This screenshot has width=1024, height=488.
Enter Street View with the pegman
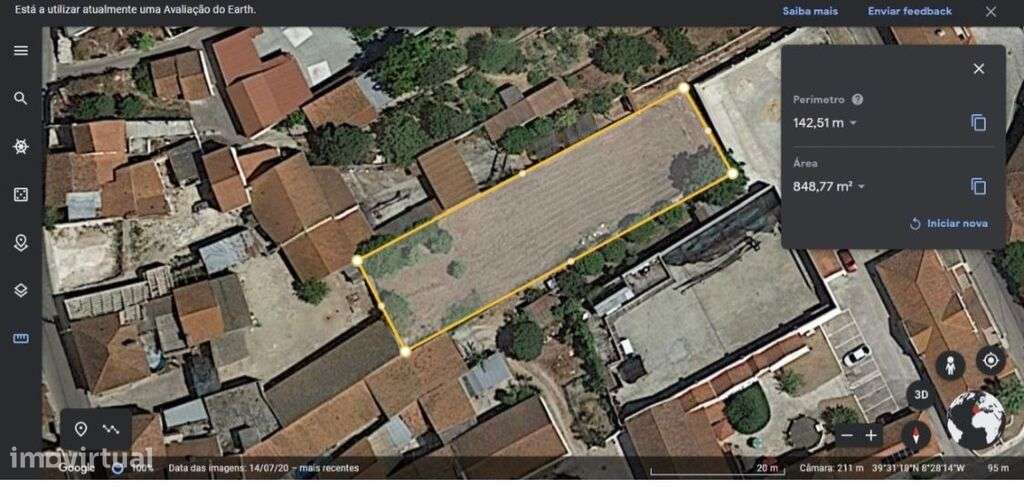949,363
